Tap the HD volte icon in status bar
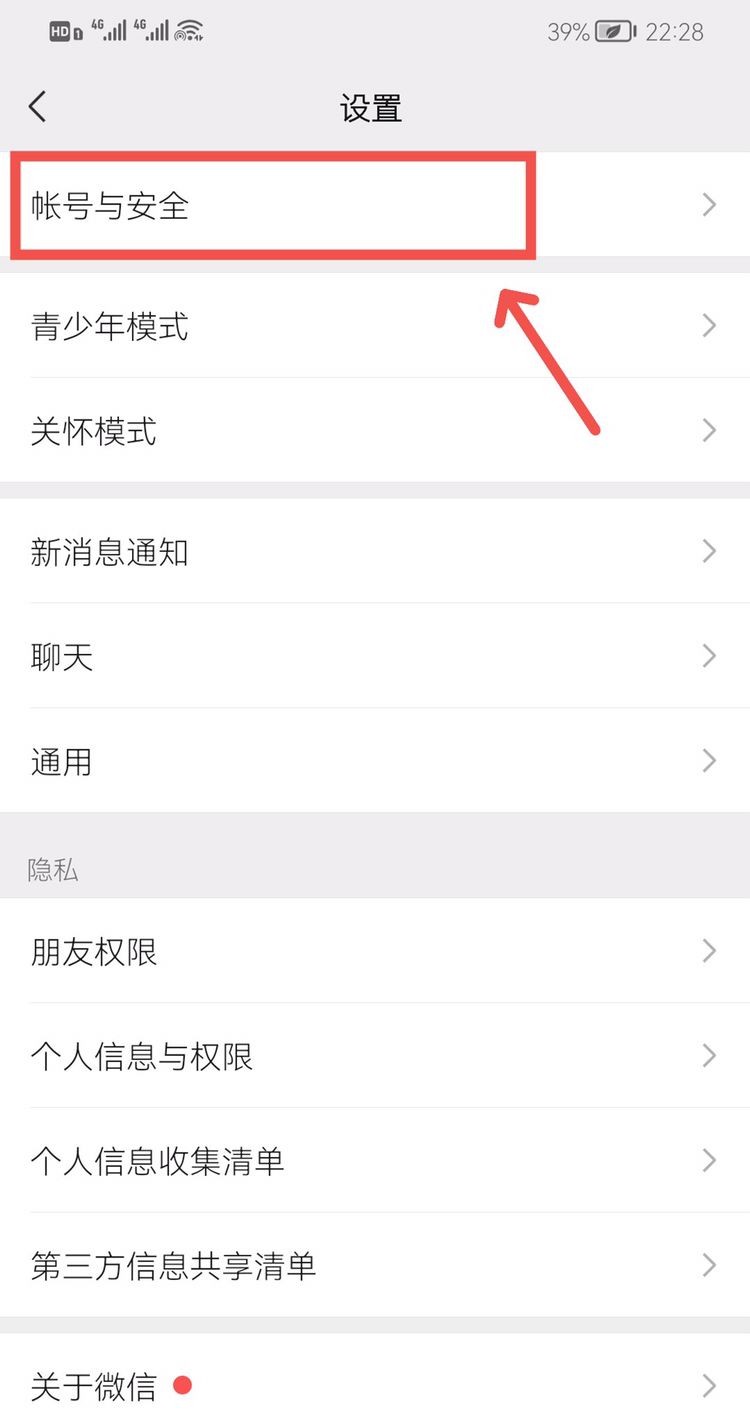This screenshot has width=750, height=1412. click(x=60, y=31)
